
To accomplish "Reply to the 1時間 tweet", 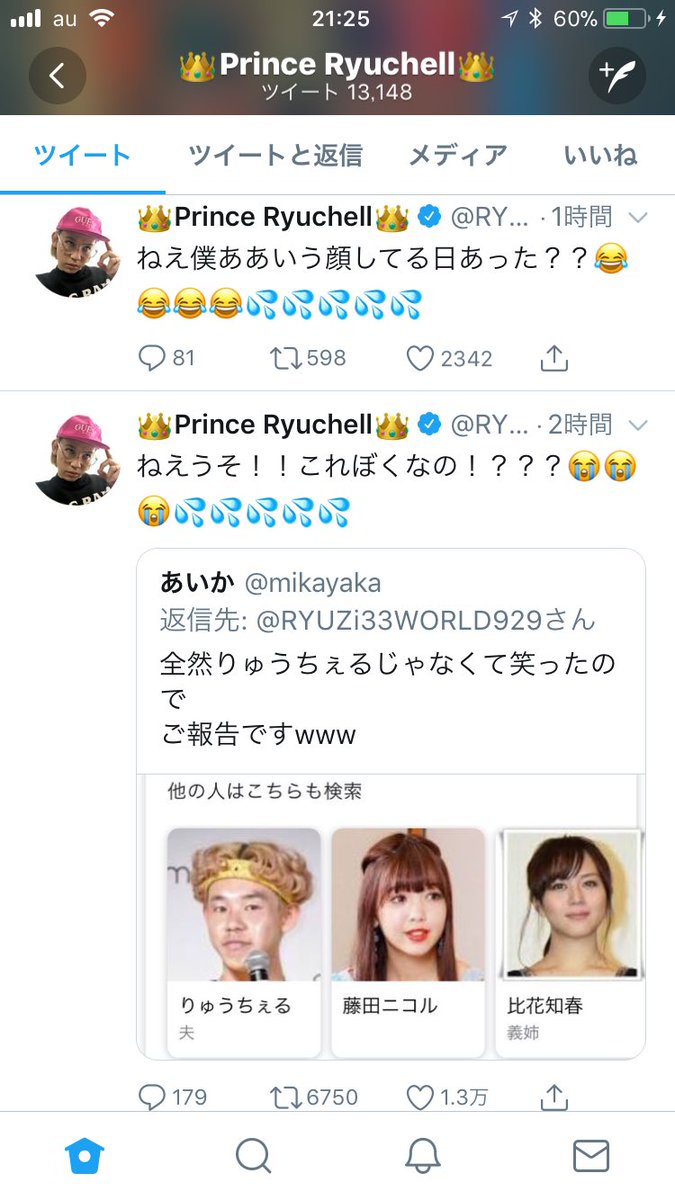I will click(152, 358).
